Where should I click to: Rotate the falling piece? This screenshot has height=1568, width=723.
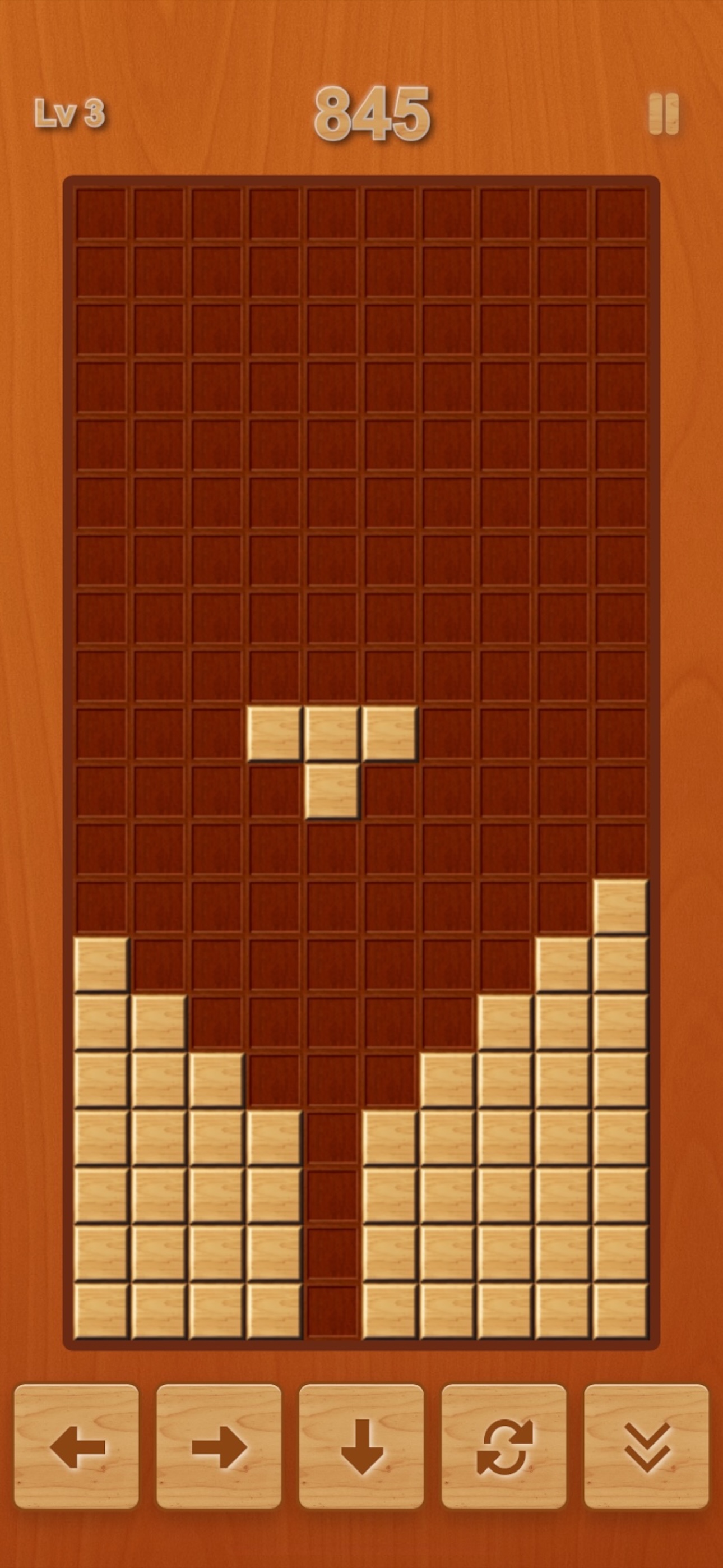coord(504,1446)
